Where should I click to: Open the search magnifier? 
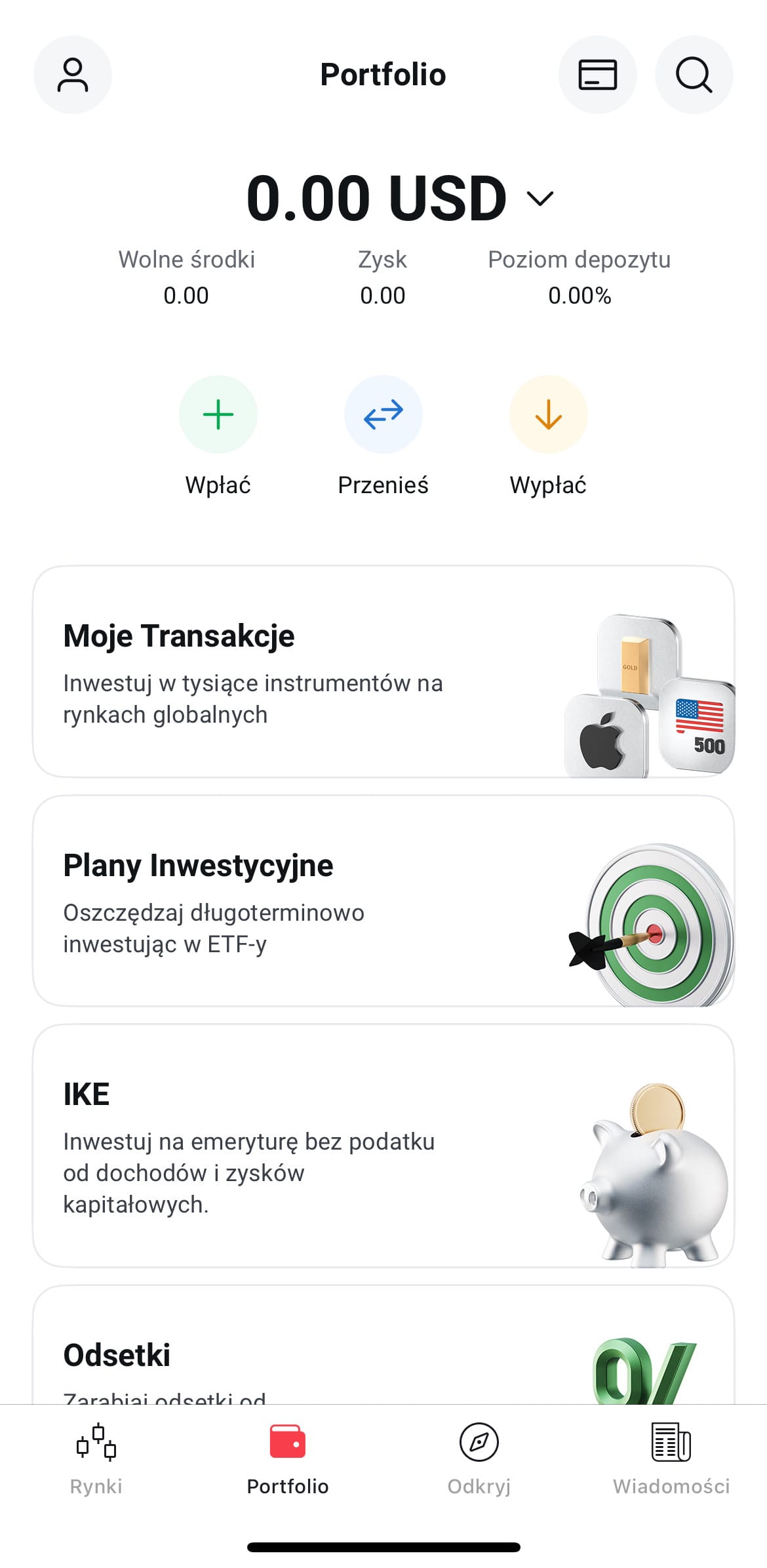[x=694, y=75]
